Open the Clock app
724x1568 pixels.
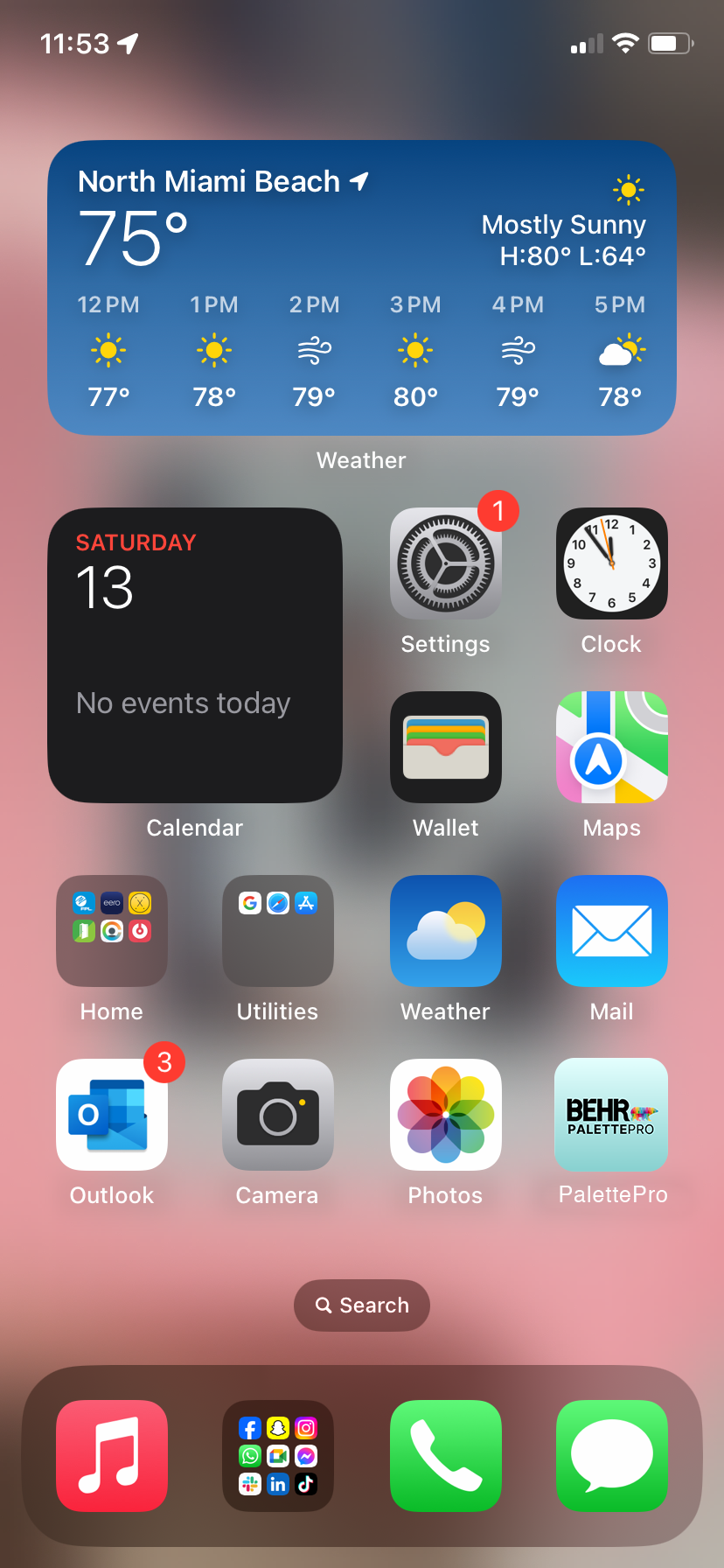612,563
